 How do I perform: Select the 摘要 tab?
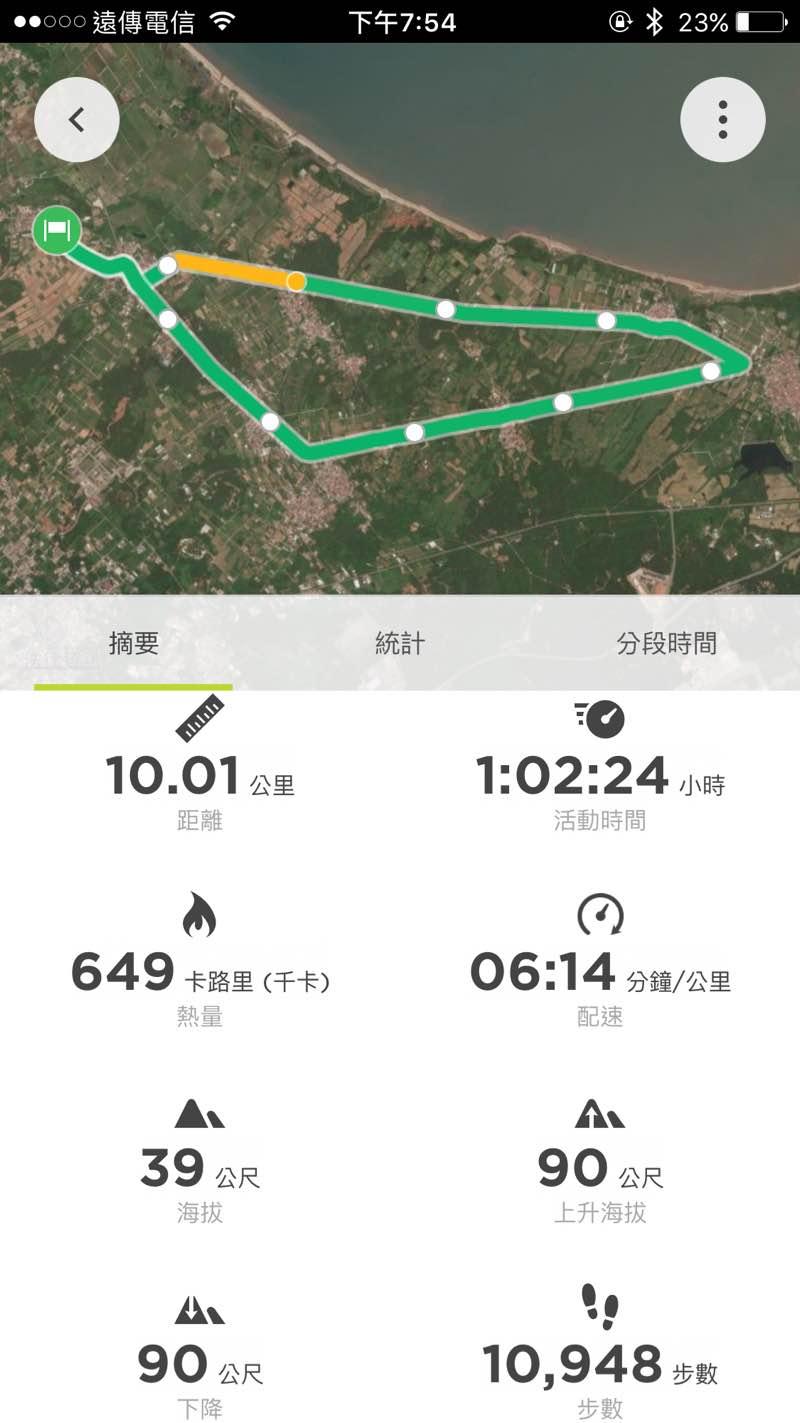[134, 644]
